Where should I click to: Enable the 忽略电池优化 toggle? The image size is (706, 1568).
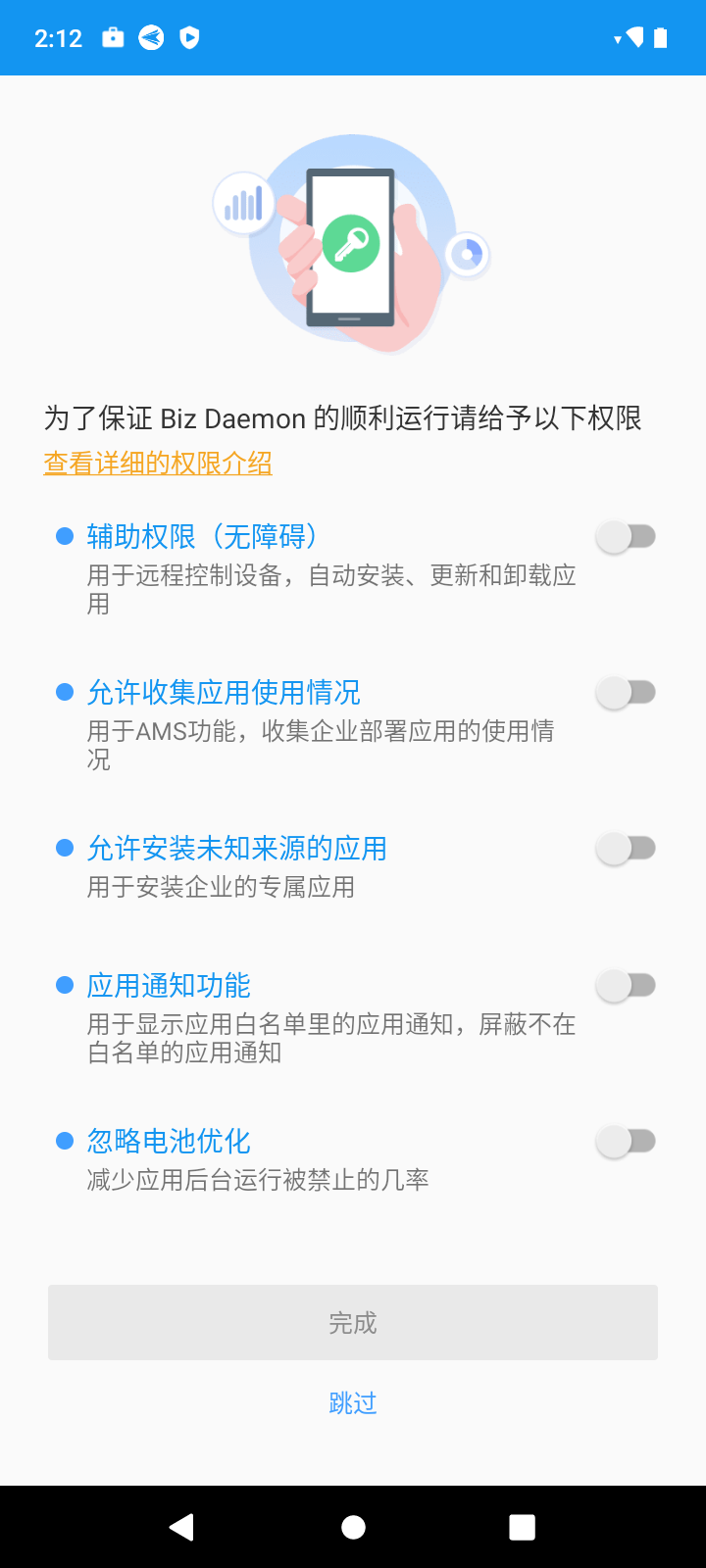[626, 1141]
